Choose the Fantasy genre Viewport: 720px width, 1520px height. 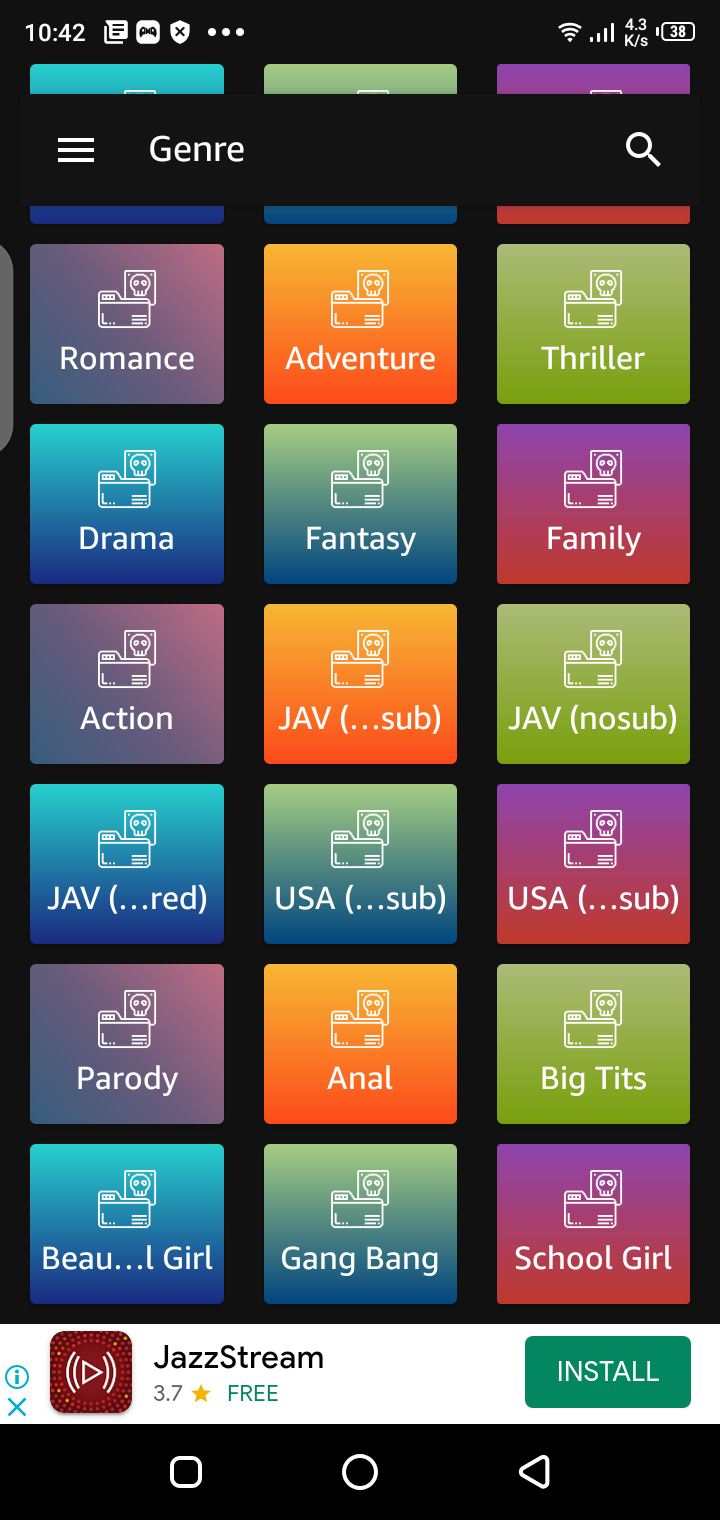click(x=360, y=504)
